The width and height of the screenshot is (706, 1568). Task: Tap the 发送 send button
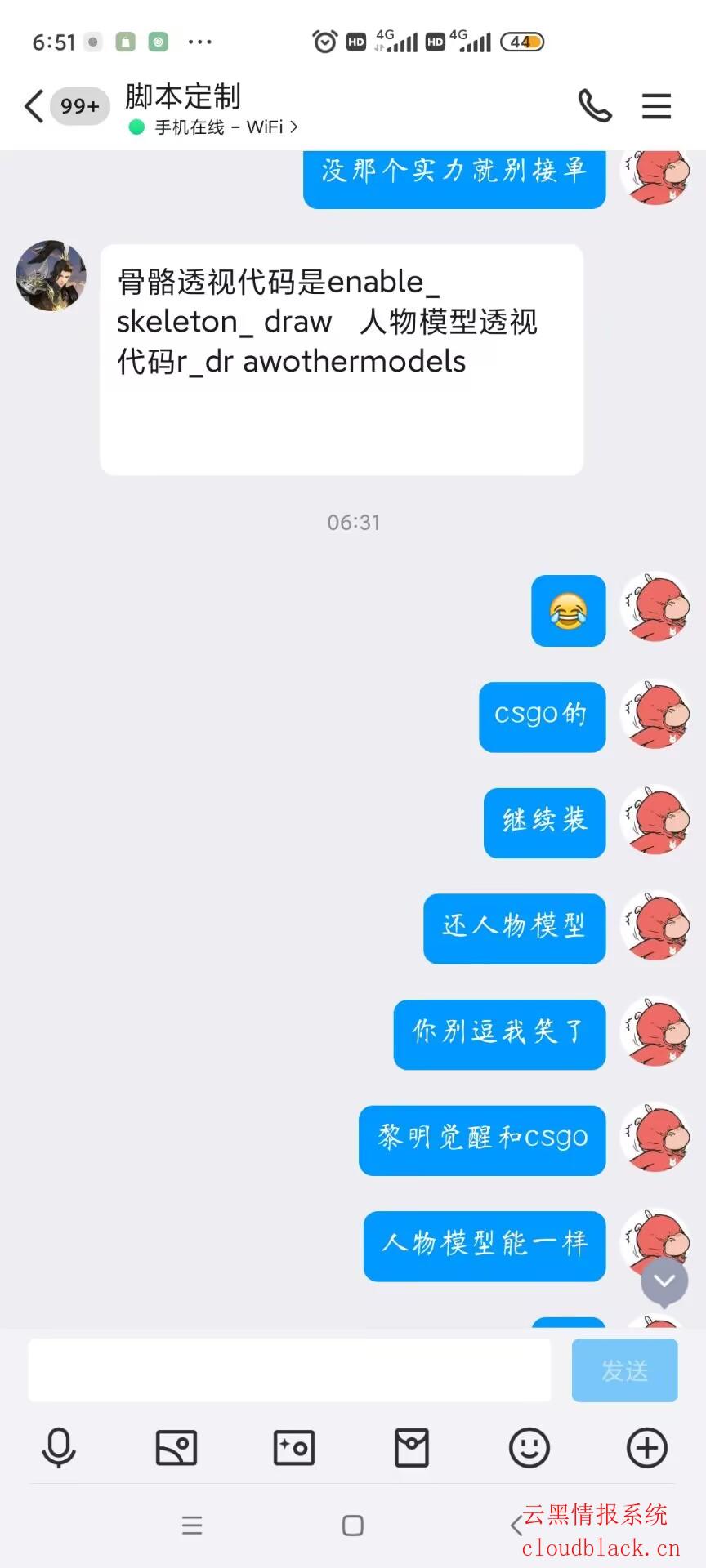click(x=624, y=1370)
